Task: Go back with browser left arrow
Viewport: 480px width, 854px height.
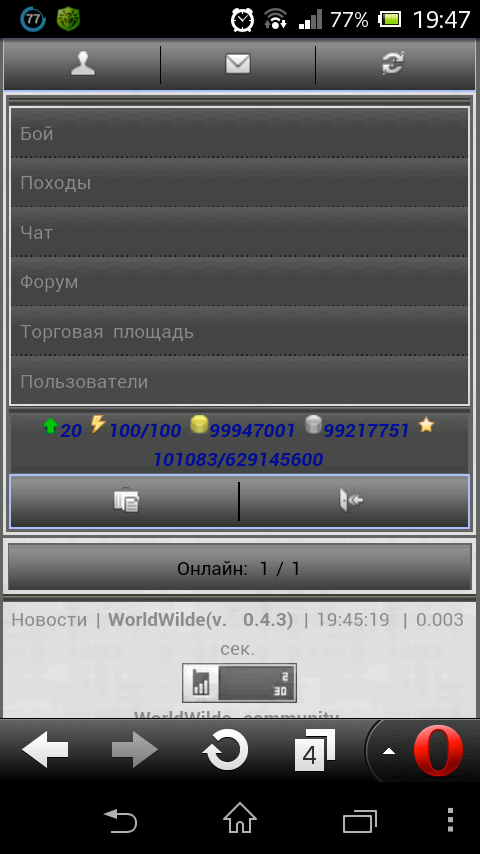Action: coord(45,750)
